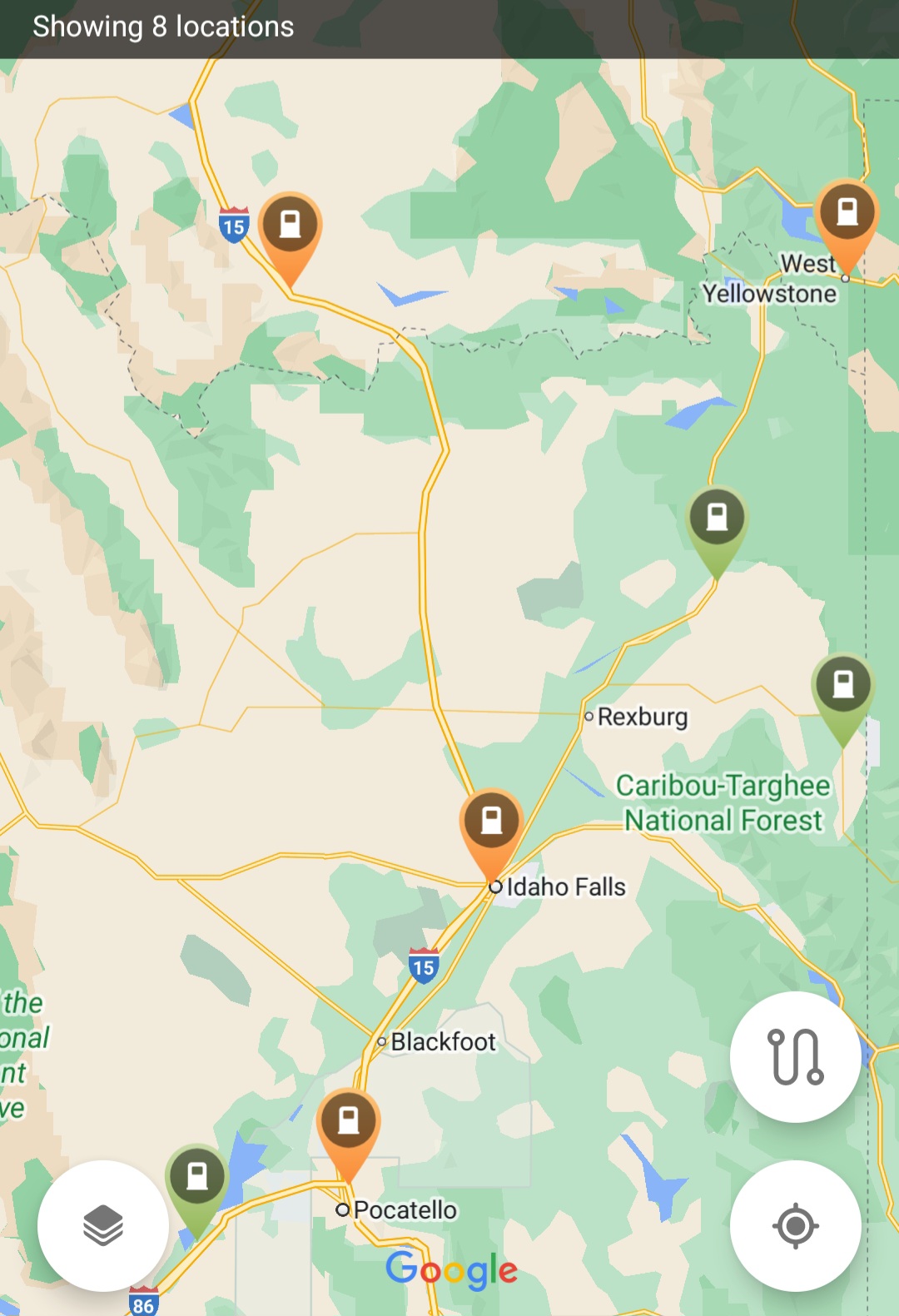Select the orange pin above Pocatello
This screenshot has width=899, height=1316.
tap(348, 1122)
